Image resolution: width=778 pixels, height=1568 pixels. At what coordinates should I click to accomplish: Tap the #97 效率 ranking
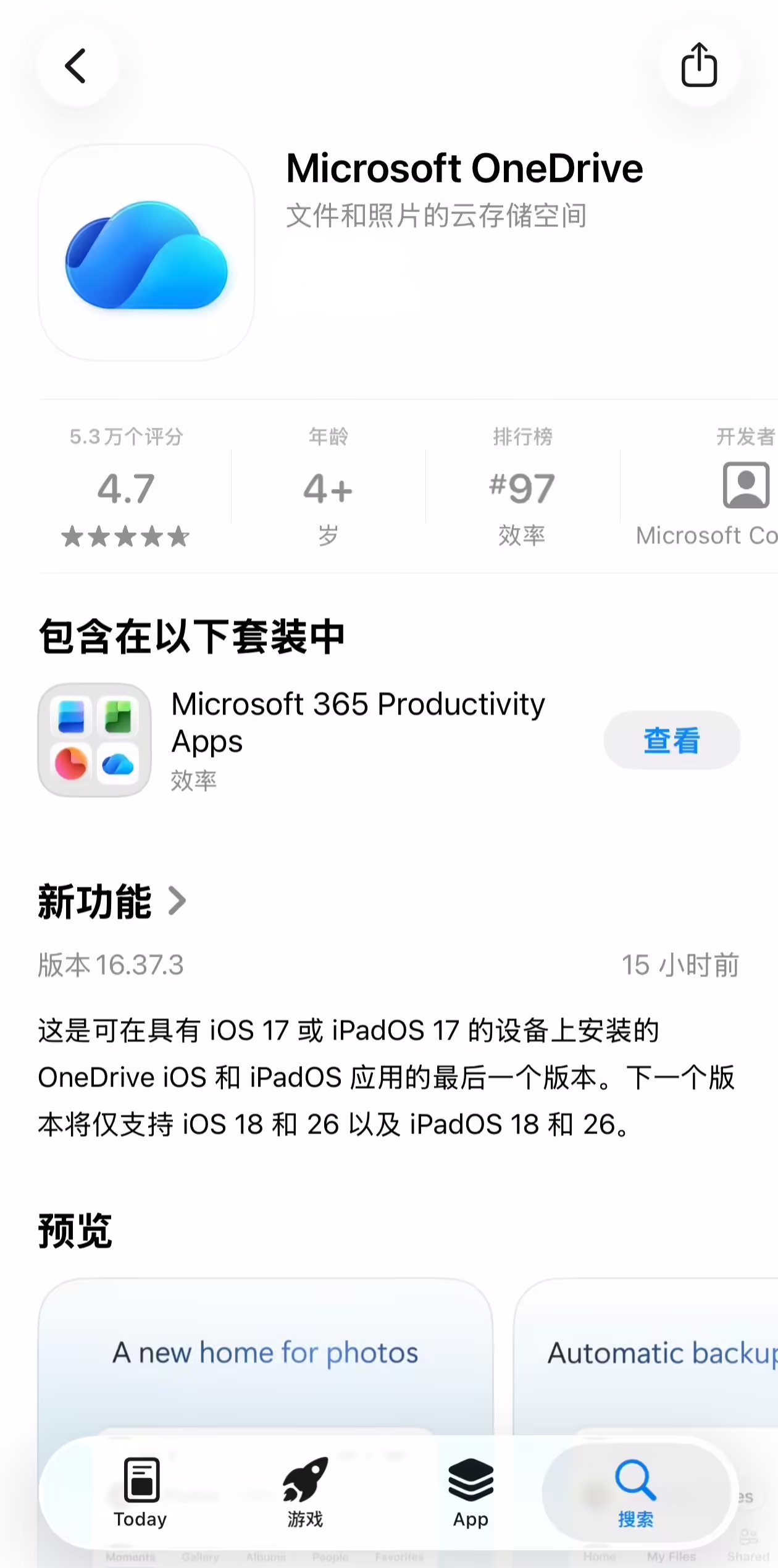click(x=522, y=488)
